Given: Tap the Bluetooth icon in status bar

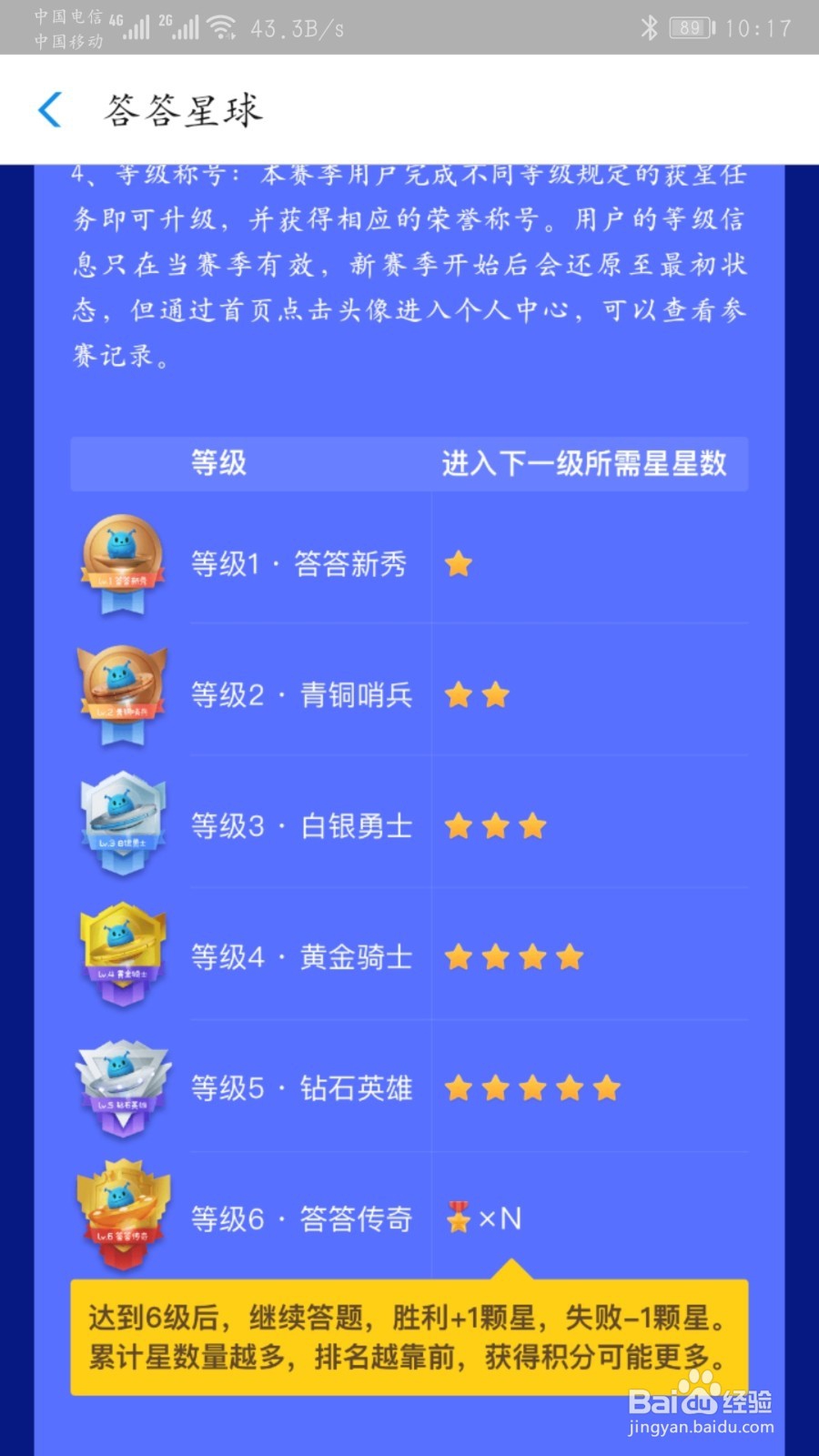Looking at the screenshot, I should (x=650, y=27).
